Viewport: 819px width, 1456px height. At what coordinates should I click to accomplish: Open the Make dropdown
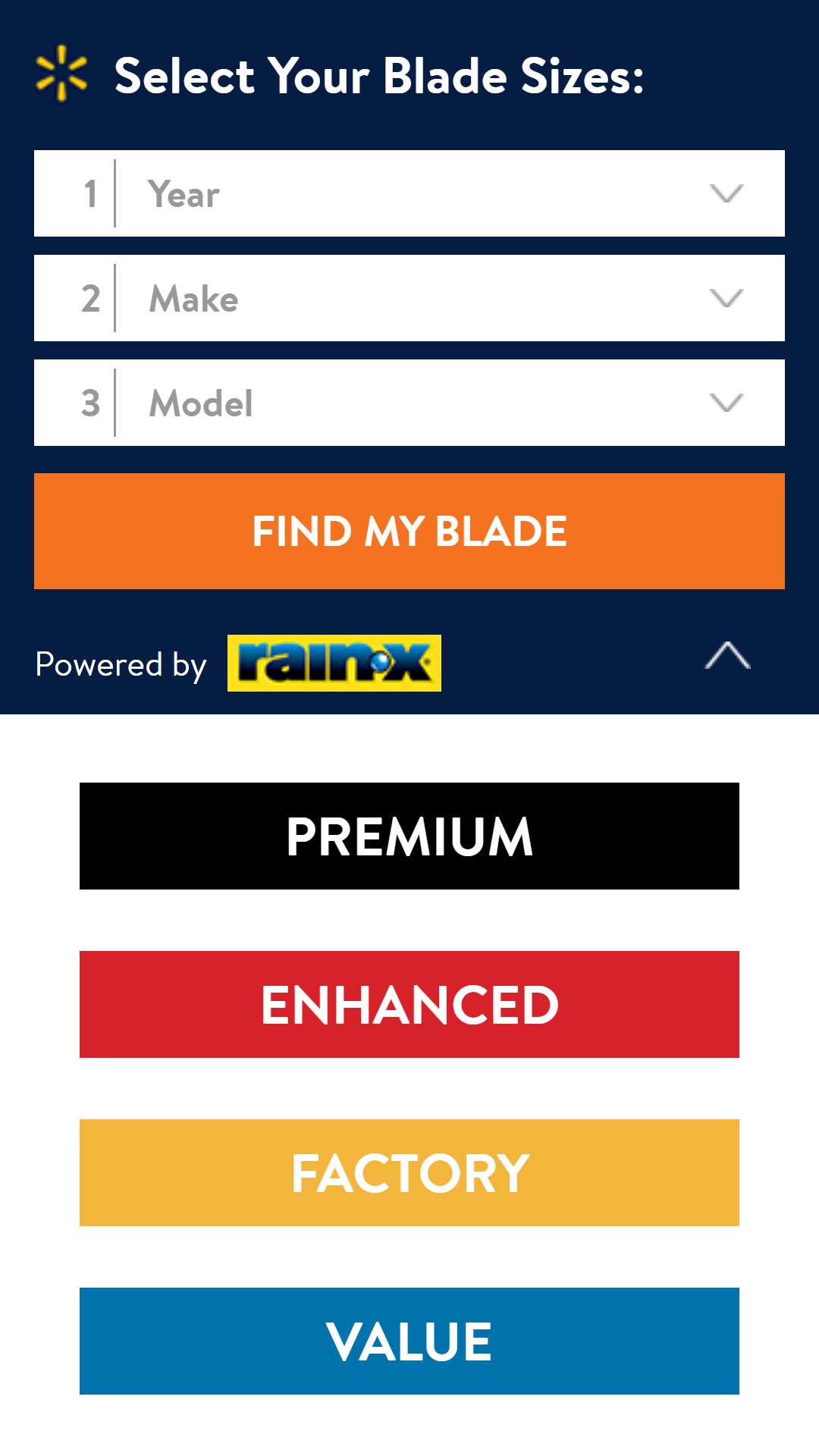click(409, 298)
